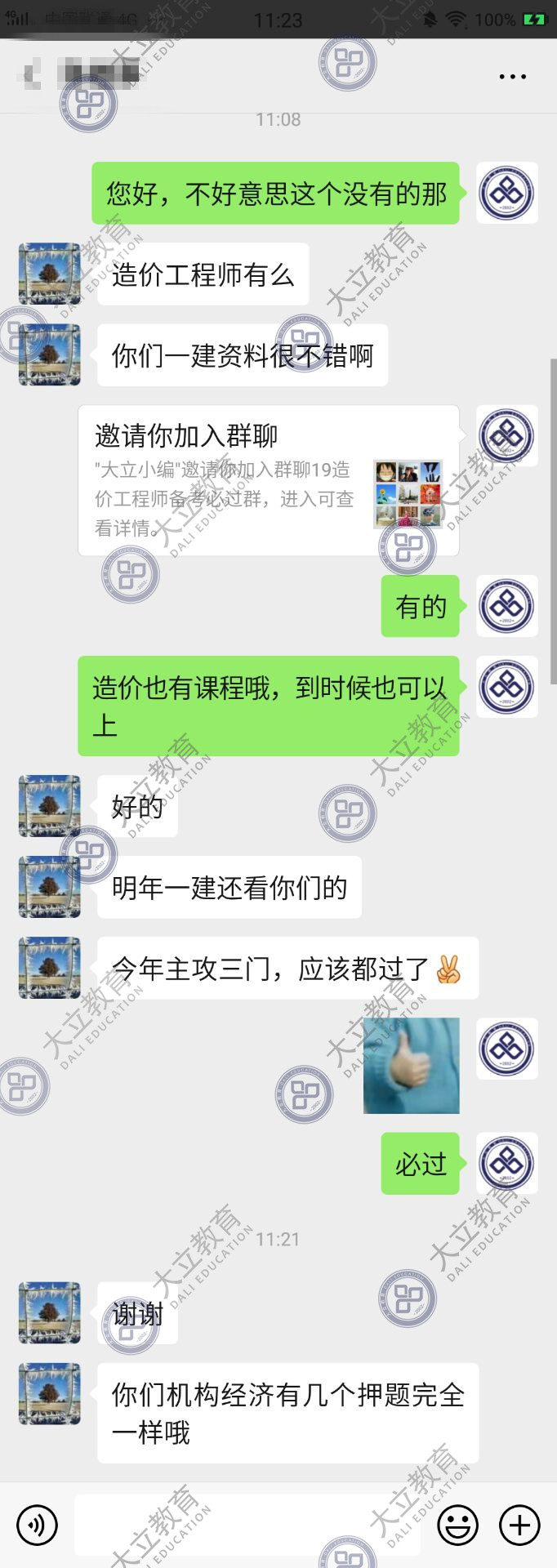
Task: Open the chat overflow menu
Action: [512, 77]
